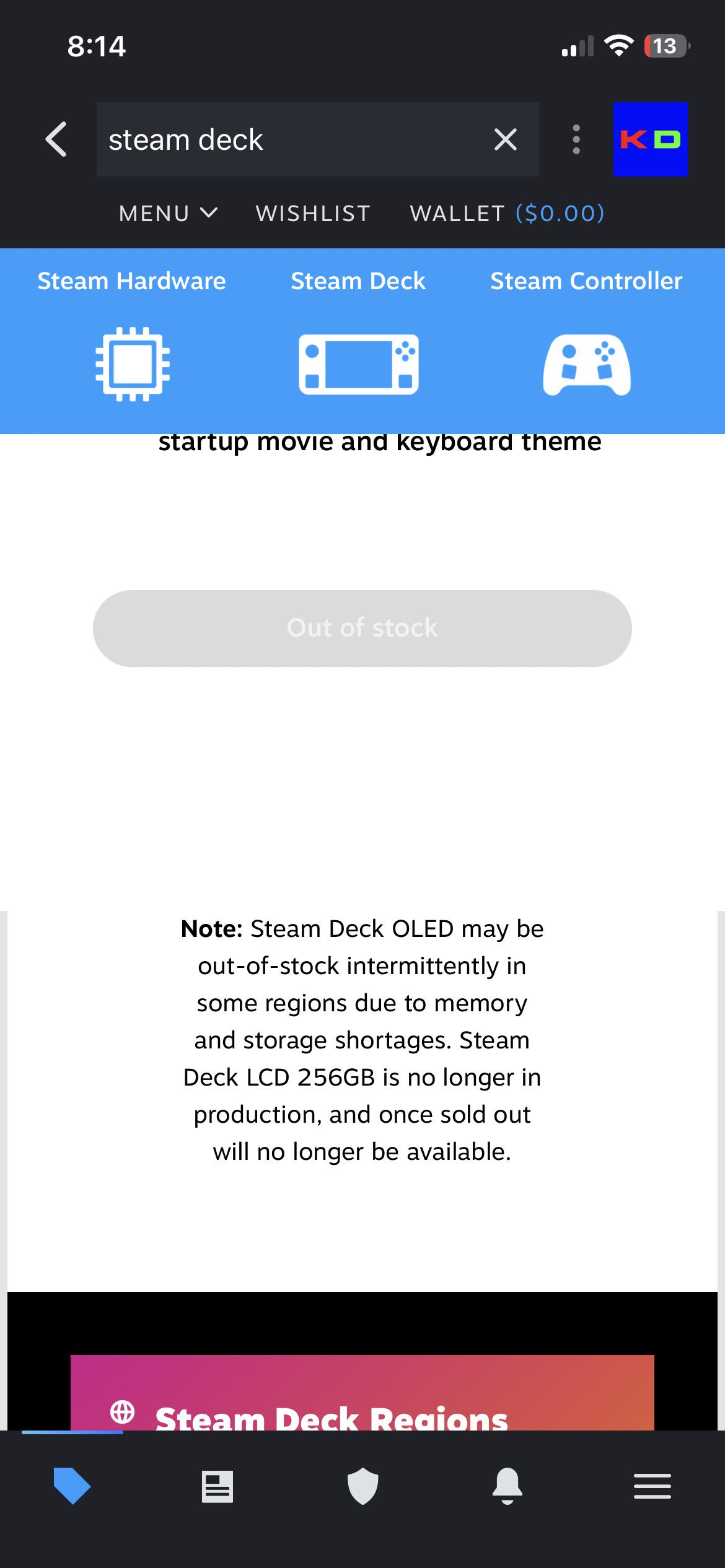View the Wallet balance

(x=506, y=214)
